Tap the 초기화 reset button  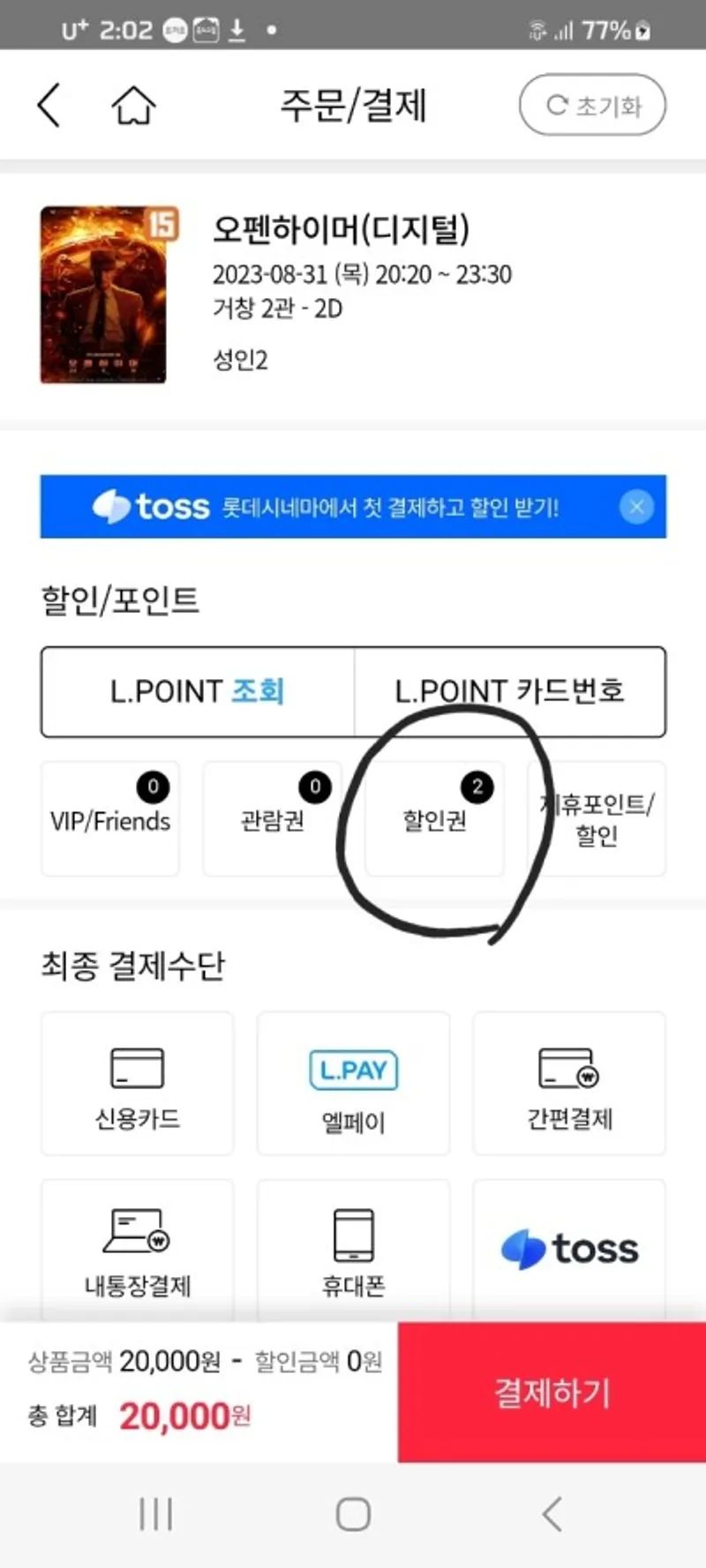click(x=592, y=106)
